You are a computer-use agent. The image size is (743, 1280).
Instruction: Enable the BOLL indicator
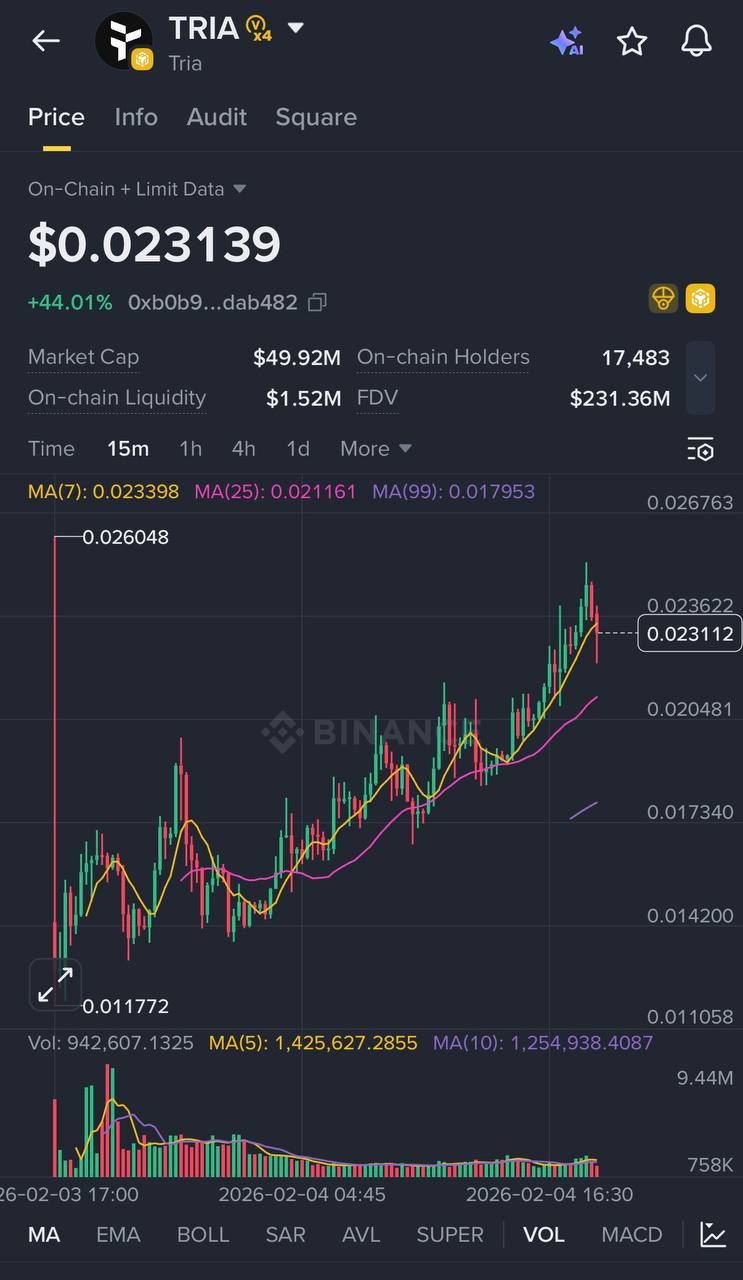click(x=203, y=1235)
